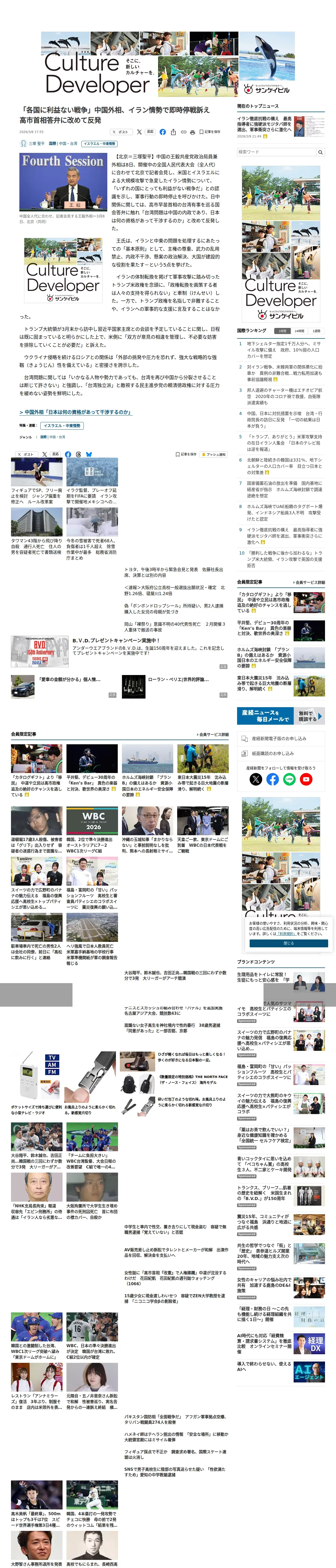Switch the ranking to the 24時間 tab
The image size is (336, 1568).
(x=299, y=331)
